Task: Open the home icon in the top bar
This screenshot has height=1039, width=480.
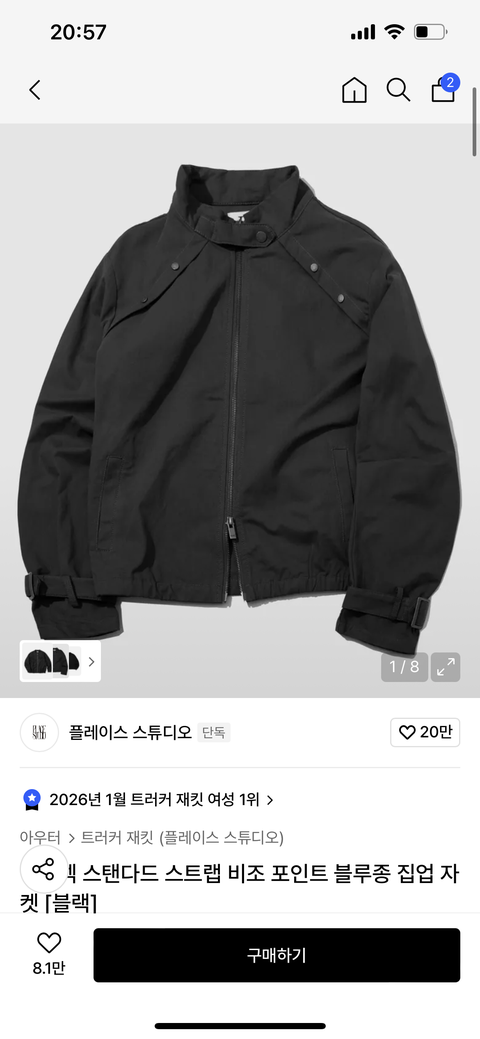Action: [354, 90]
